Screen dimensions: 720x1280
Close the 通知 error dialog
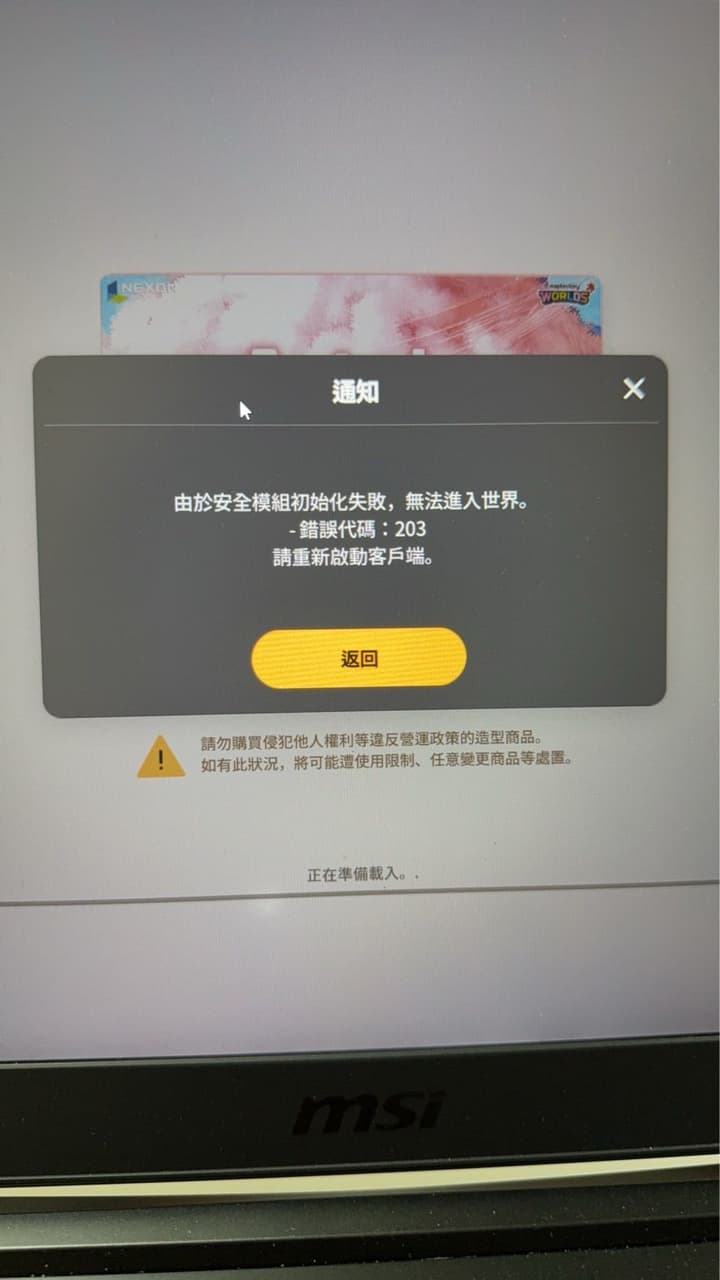(634, 389)
